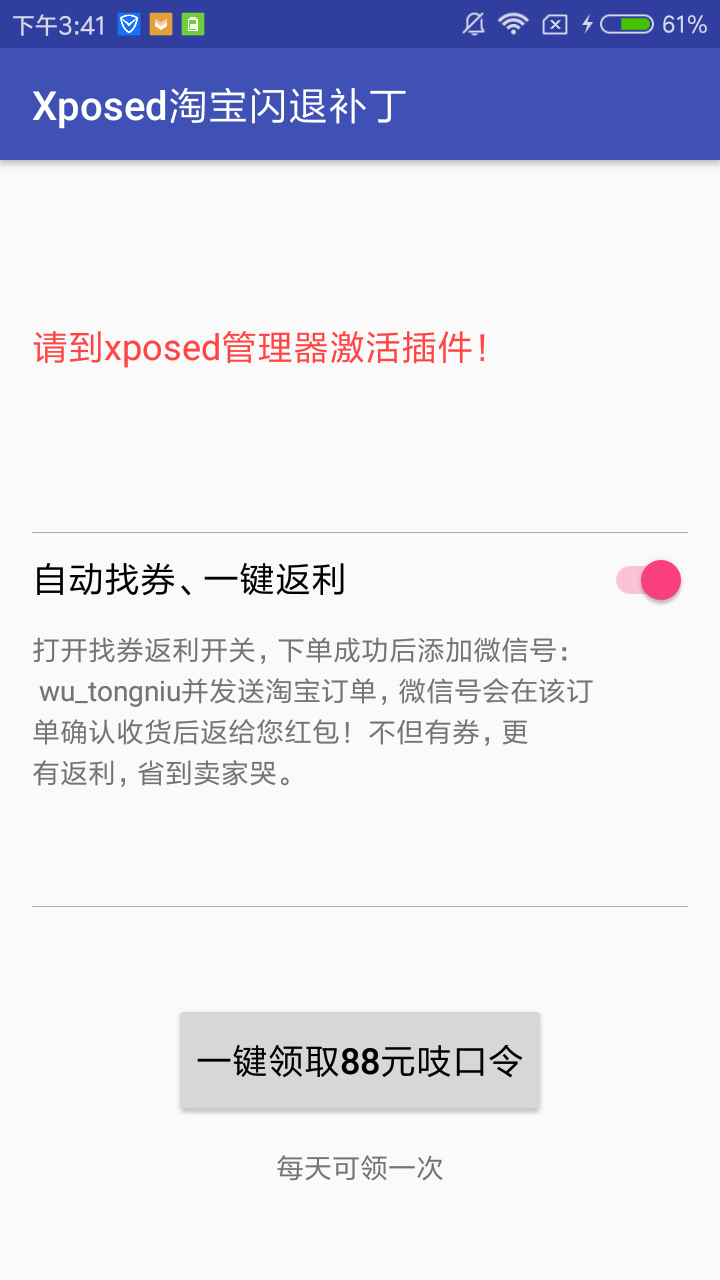Tap the 一键领取88元吱口令 button

pos(360,1060)
